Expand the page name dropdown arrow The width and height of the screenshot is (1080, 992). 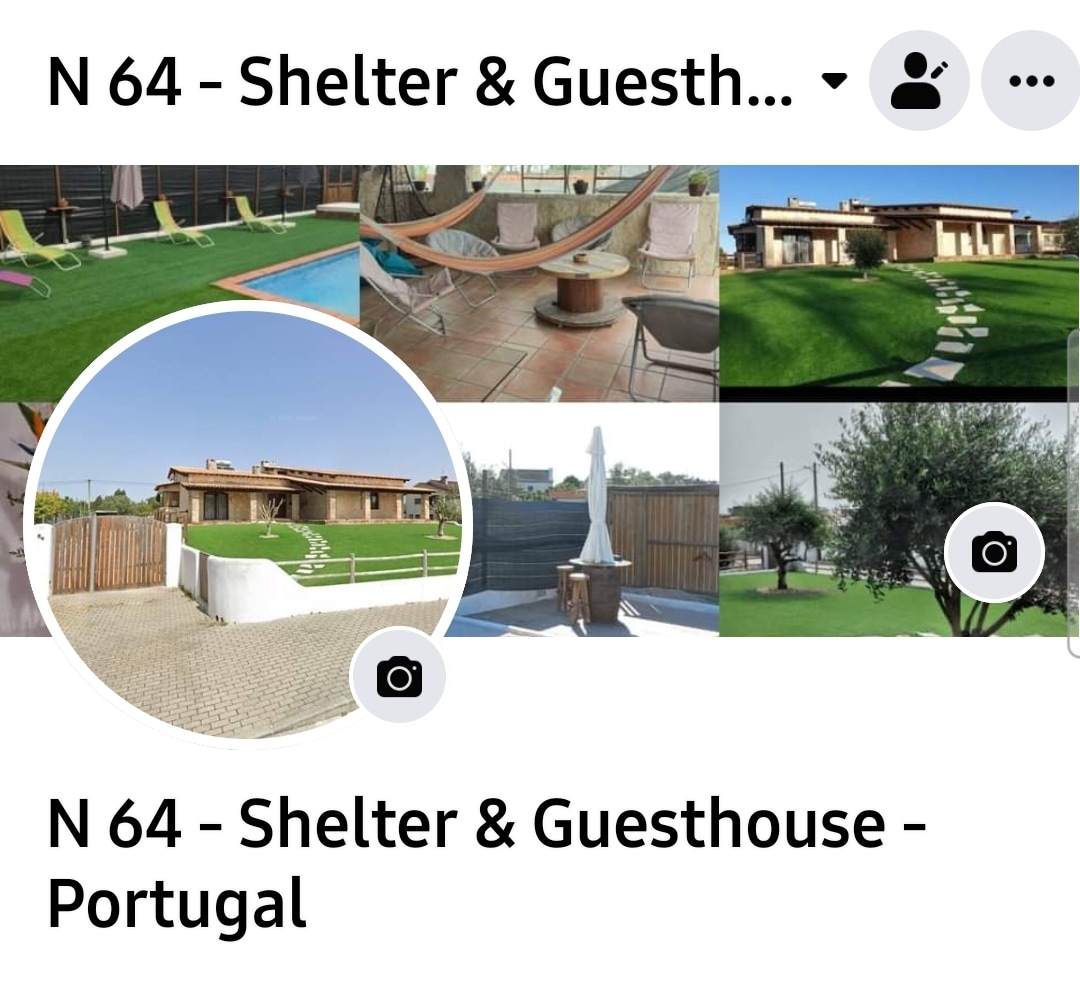(x=833, y=81)
